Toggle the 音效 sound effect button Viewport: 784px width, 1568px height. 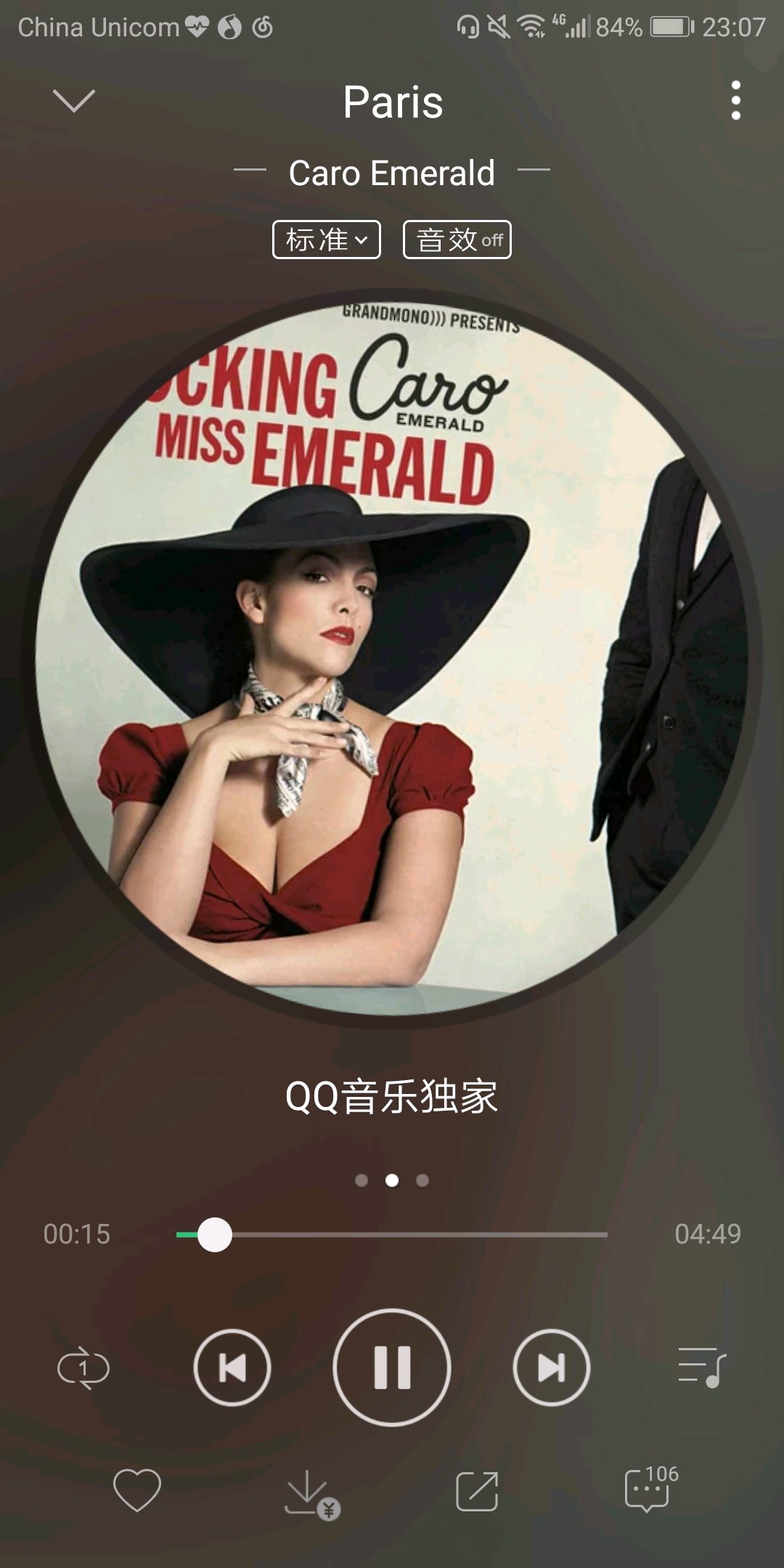point(457,240)
